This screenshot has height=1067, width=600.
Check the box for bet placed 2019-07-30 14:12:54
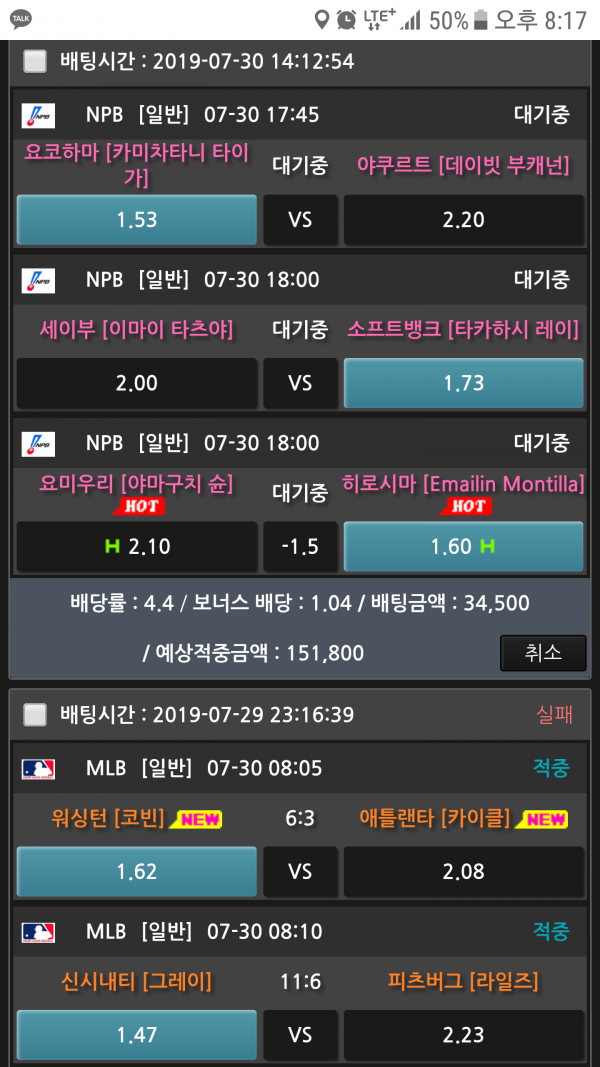pyautogui.click(x=35, y=61)
